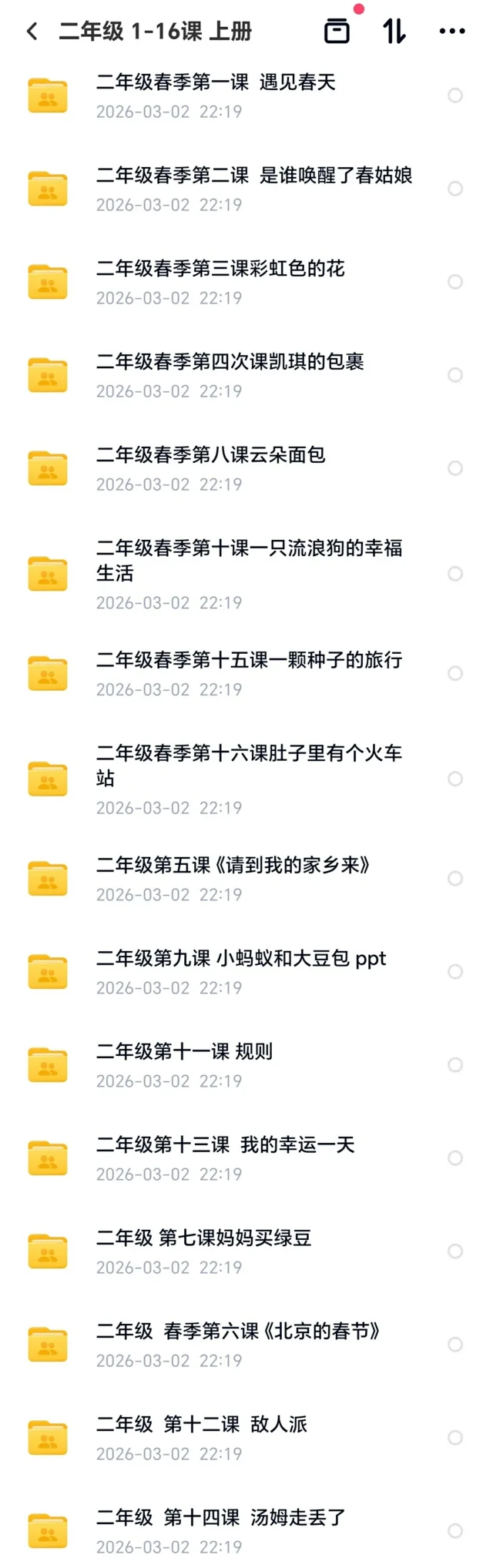Open folder 第七课妈妈买绿豆
Image resolution: width=493 pixels, height=1568 pixels.
pyautogui.click(x=203, y=1238)
